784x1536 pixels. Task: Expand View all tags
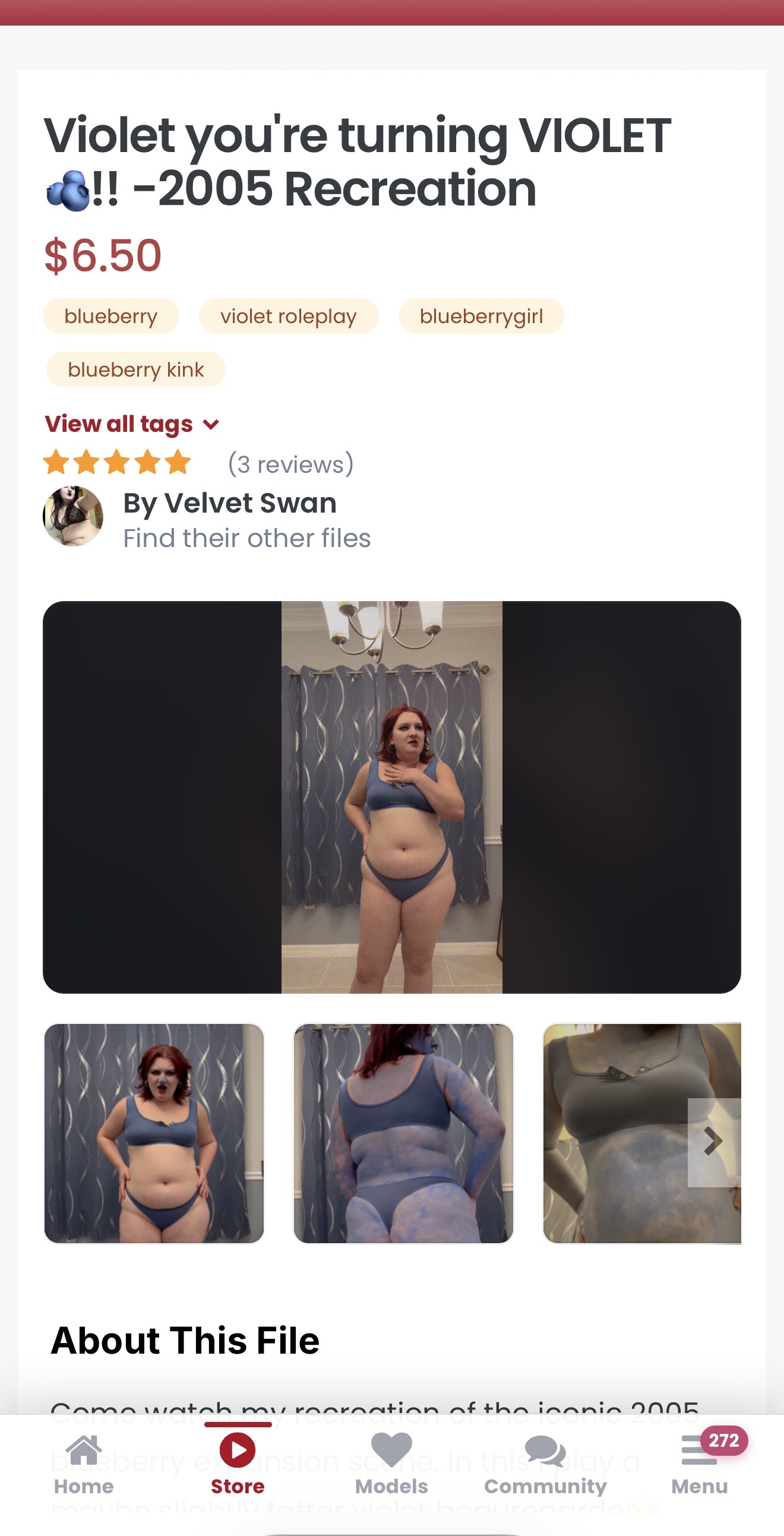coord(132,424)
